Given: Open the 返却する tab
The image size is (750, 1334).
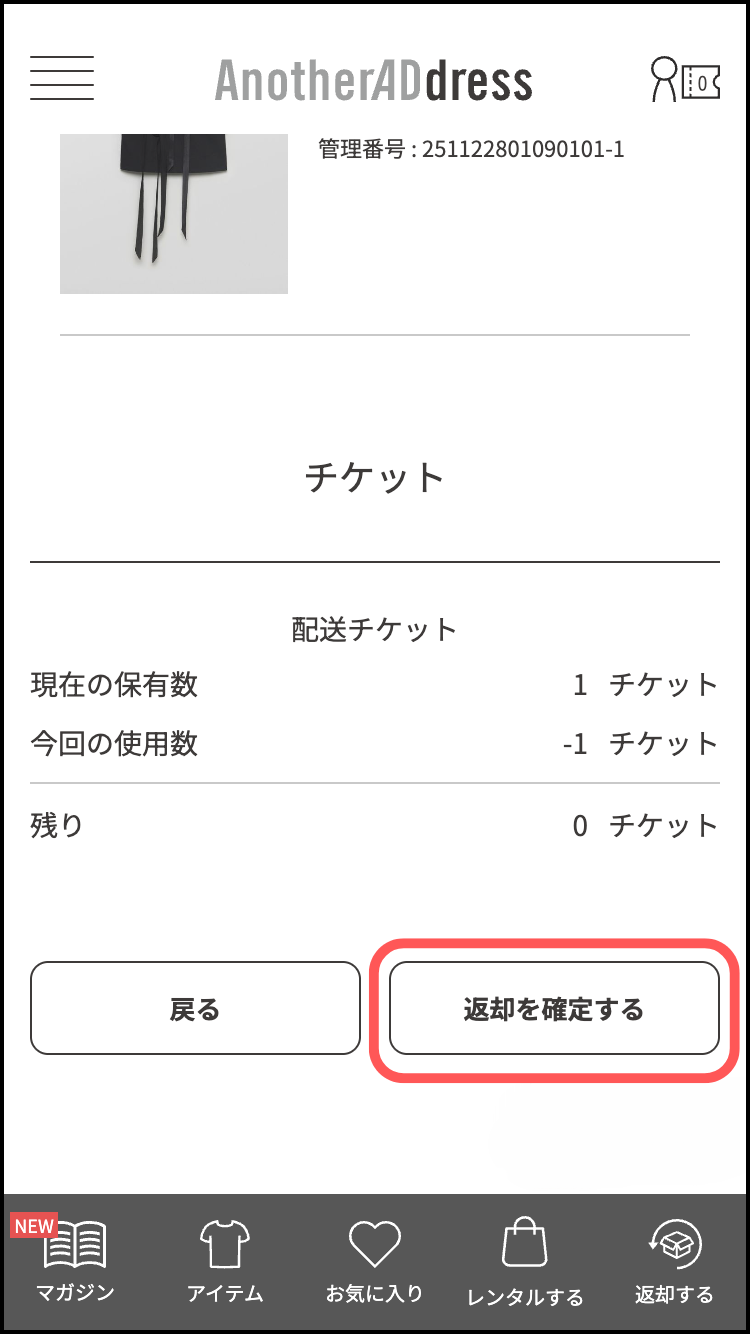Looking at the screenshot, I should [x=675, y=1262].
